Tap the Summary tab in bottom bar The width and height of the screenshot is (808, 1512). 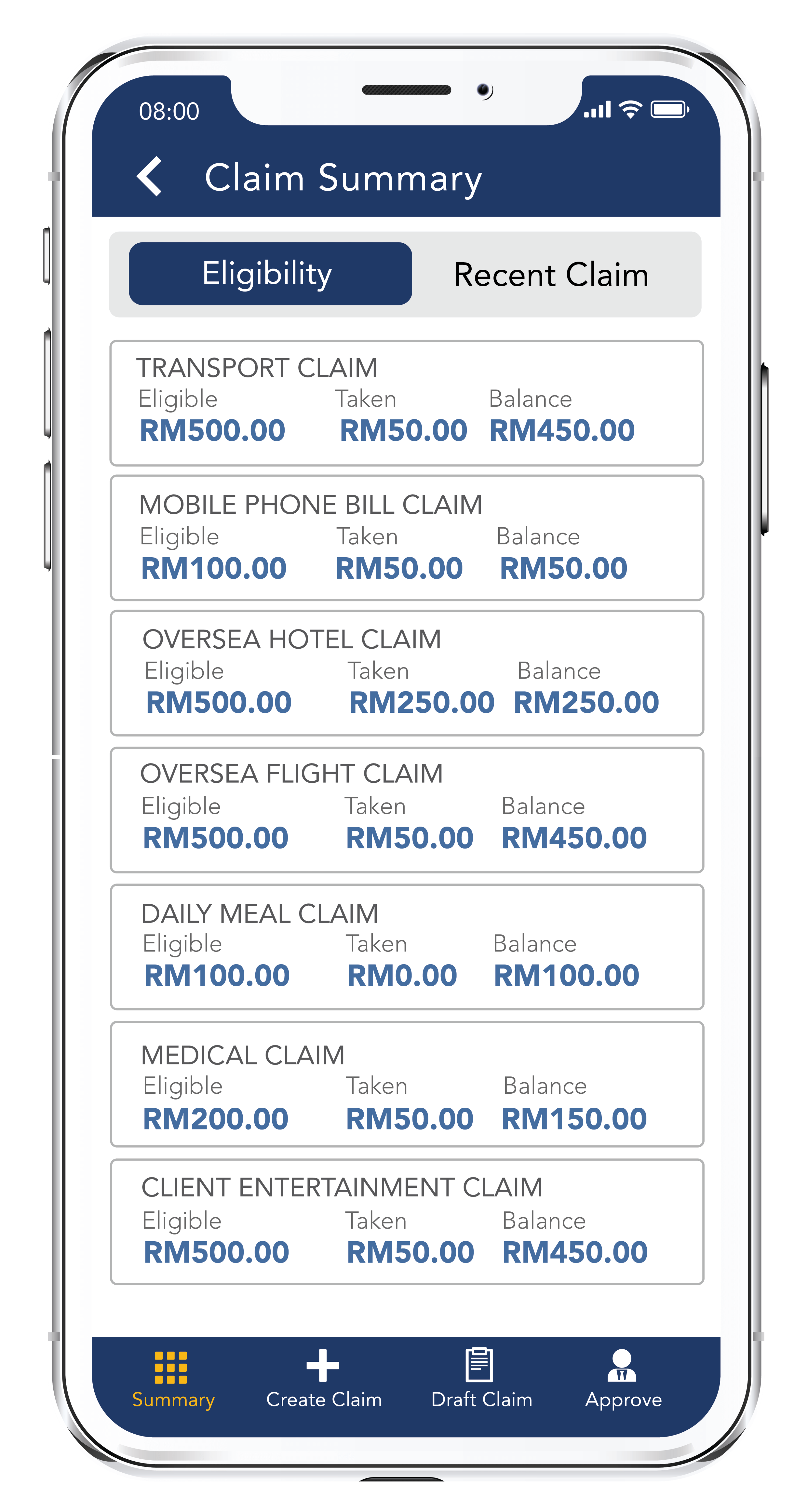[173, 1379]
